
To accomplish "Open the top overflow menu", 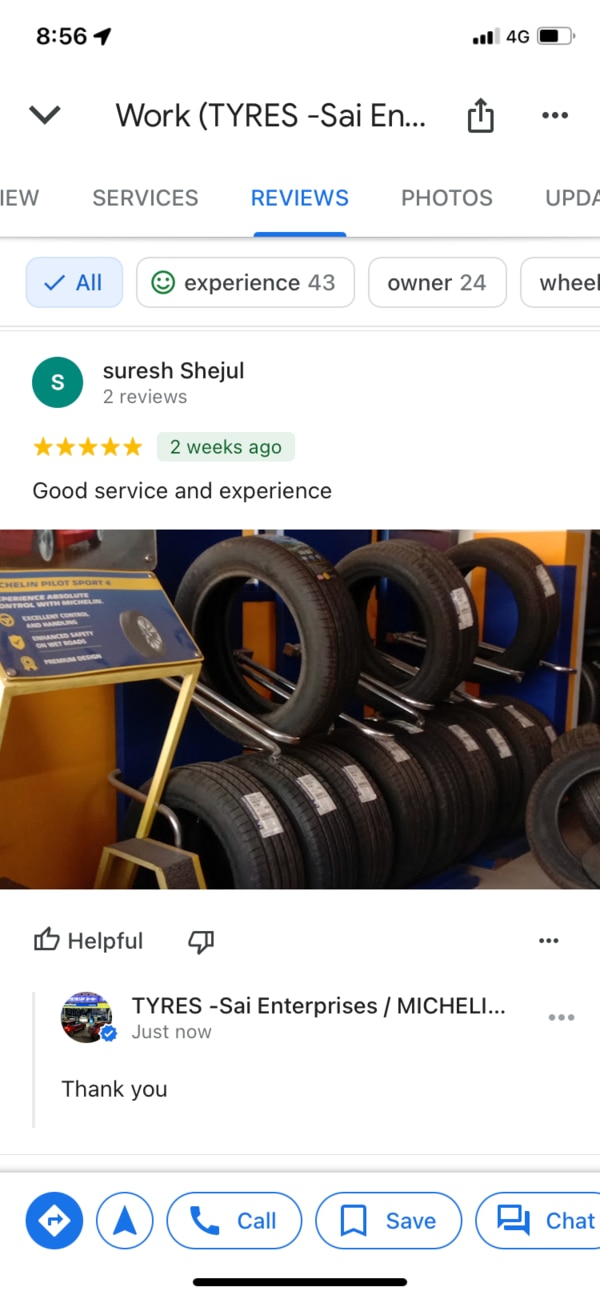I will pyautogui.click(x=554, y=116).
